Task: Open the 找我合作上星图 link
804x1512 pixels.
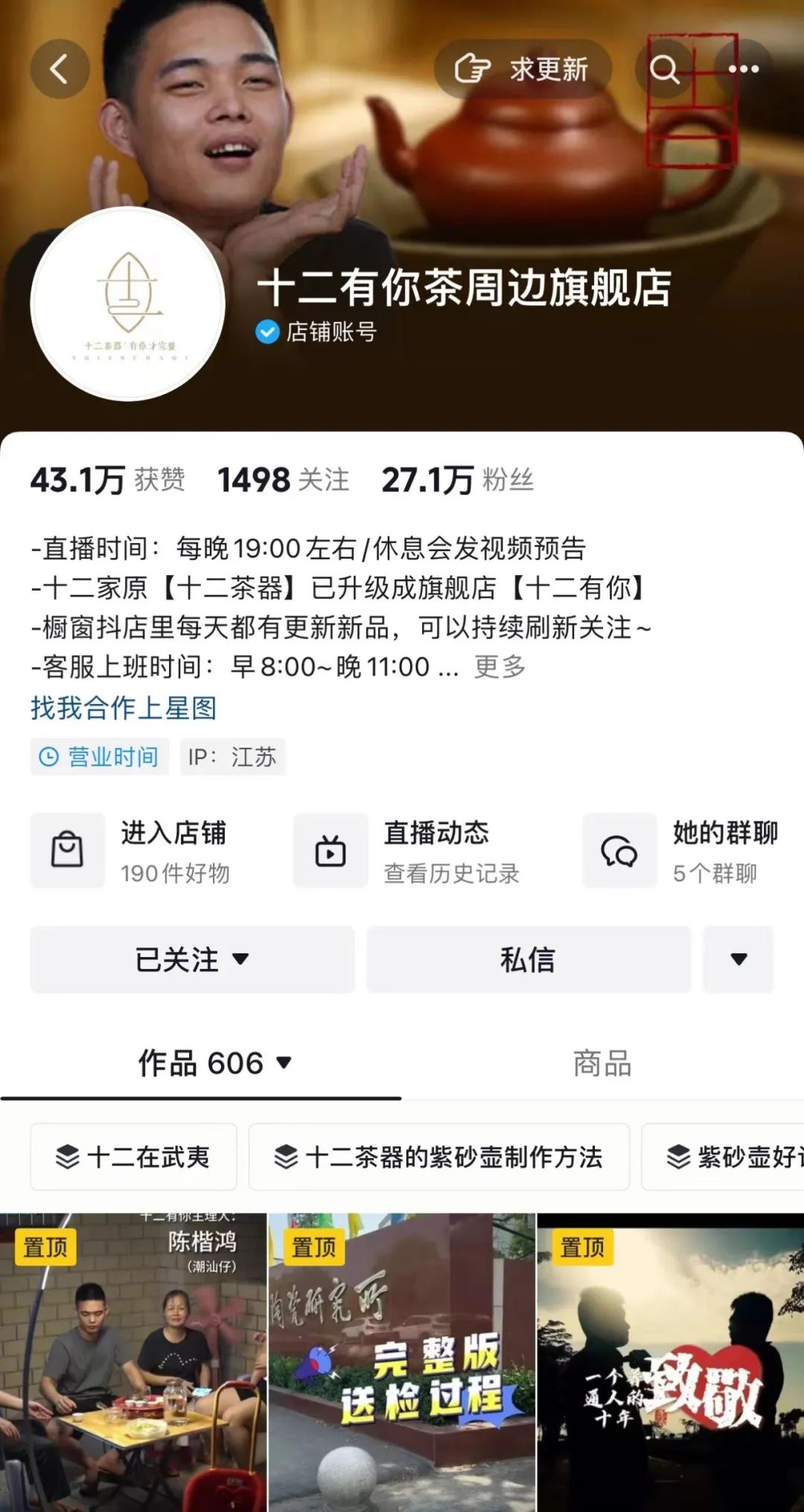Action: pos(124,708)
